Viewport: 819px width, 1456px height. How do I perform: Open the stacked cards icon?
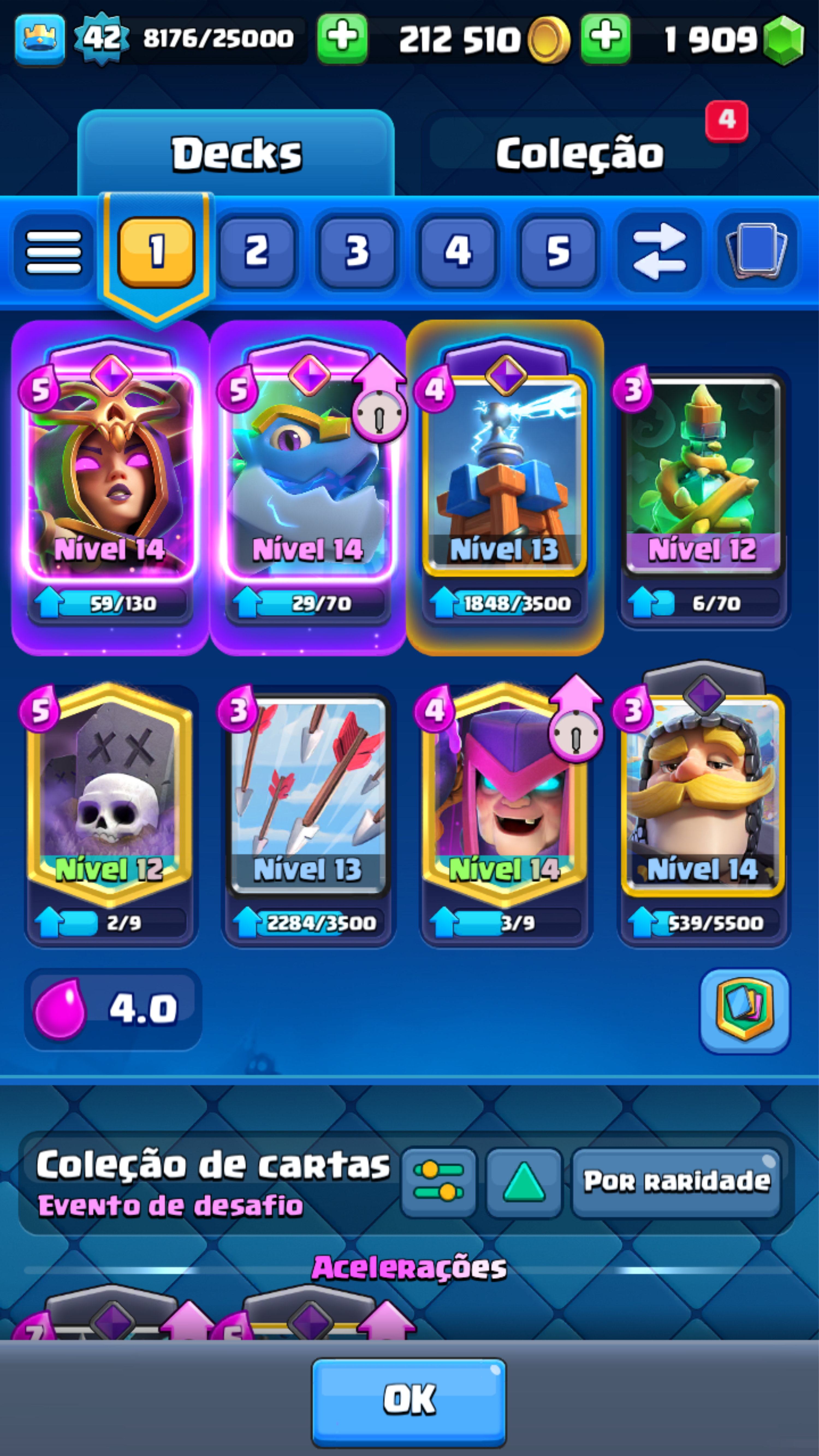pyautogui.click(x=756, y=251)
